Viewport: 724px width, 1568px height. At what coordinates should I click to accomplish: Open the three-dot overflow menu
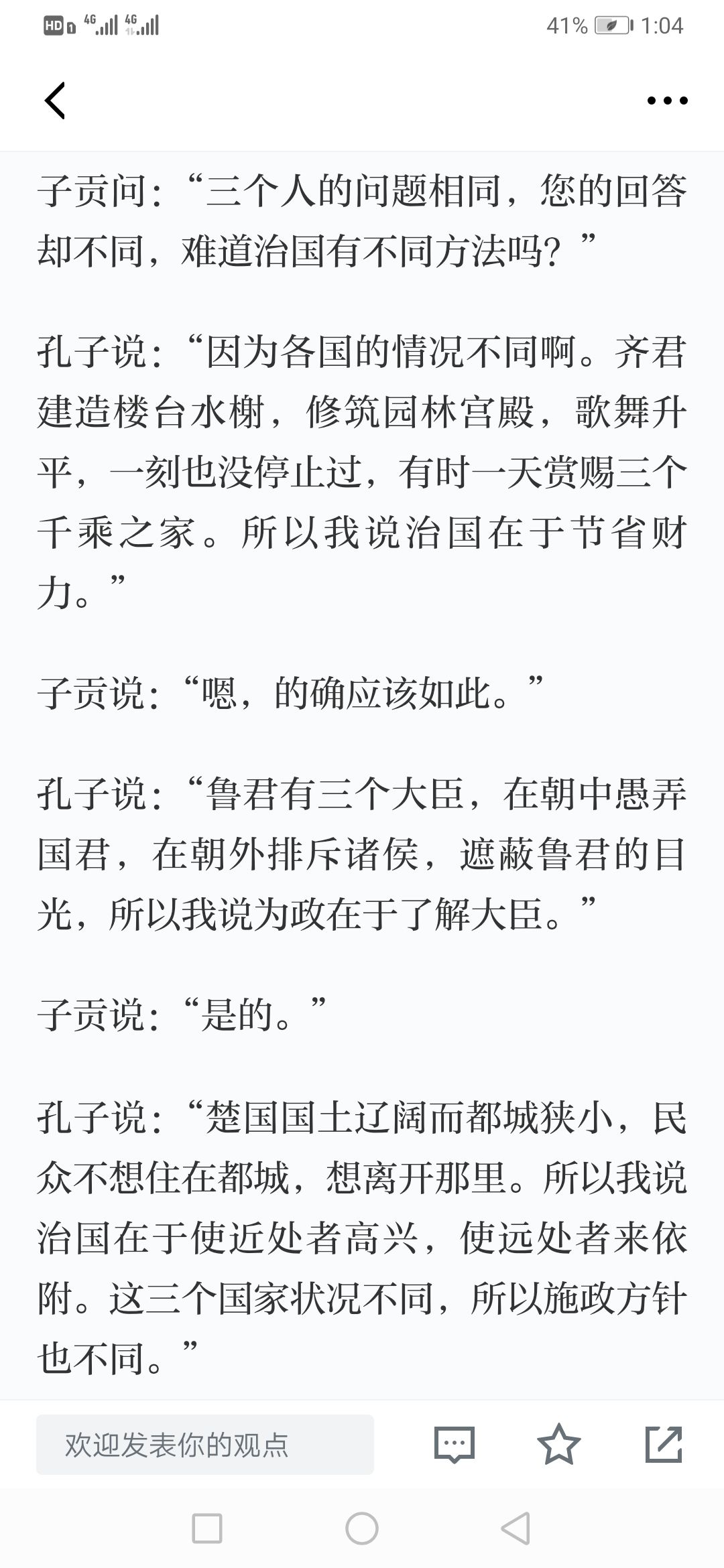(x=667, y=101)
